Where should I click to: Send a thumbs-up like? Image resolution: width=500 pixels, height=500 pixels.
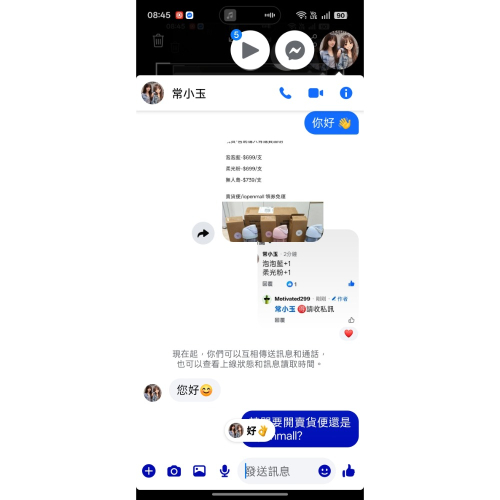click(349, 471)
